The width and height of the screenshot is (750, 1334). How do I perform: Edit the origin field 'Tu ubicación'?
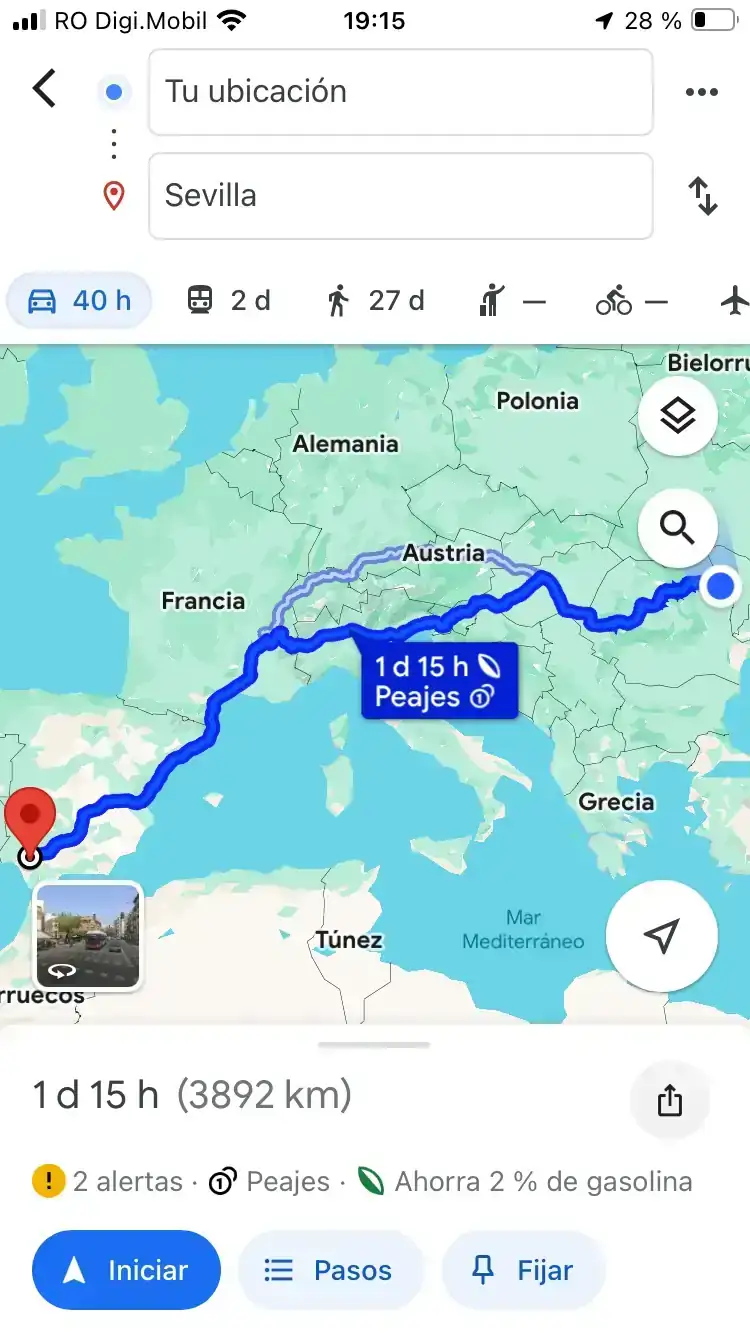(400, 92)
